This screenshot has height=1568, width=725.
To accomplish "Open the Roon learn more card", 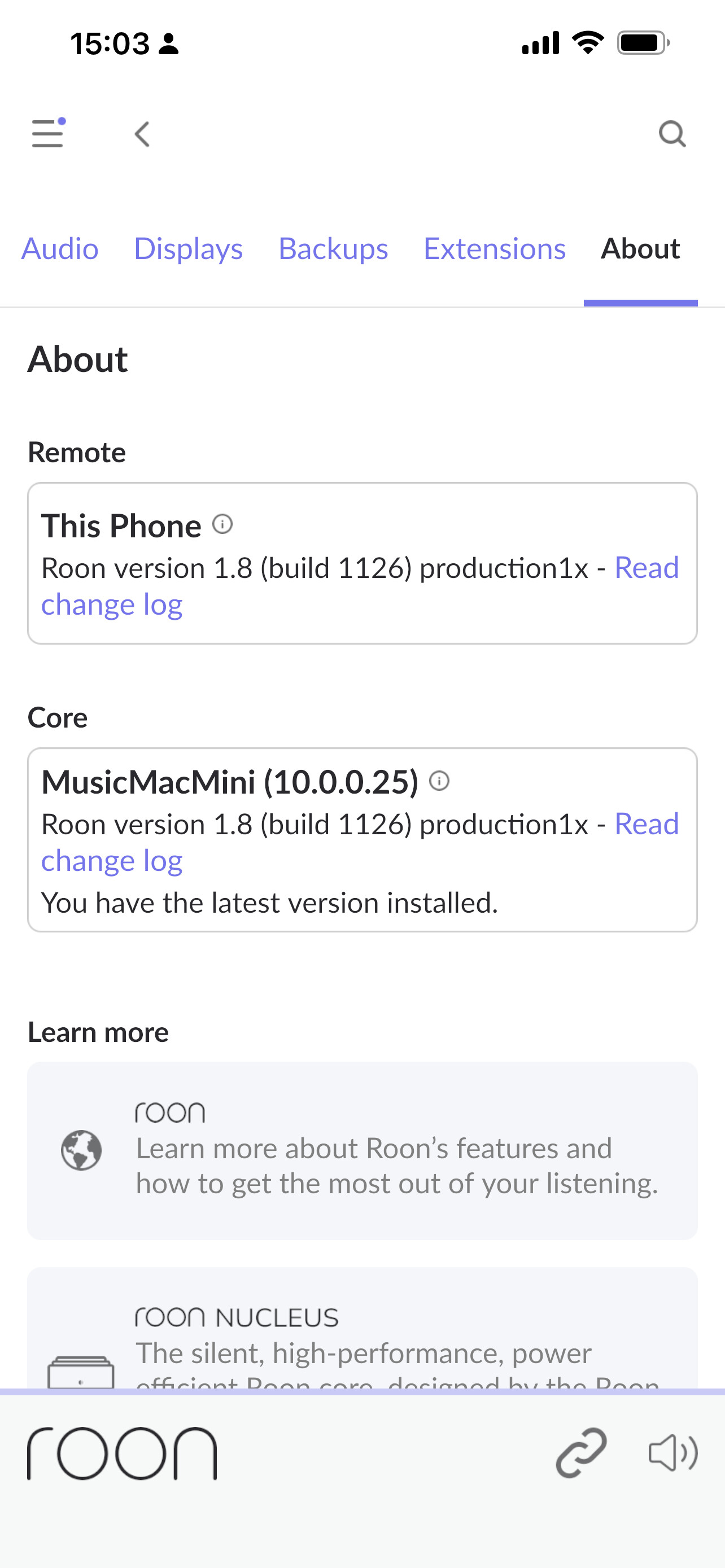I will [362, 1150].
